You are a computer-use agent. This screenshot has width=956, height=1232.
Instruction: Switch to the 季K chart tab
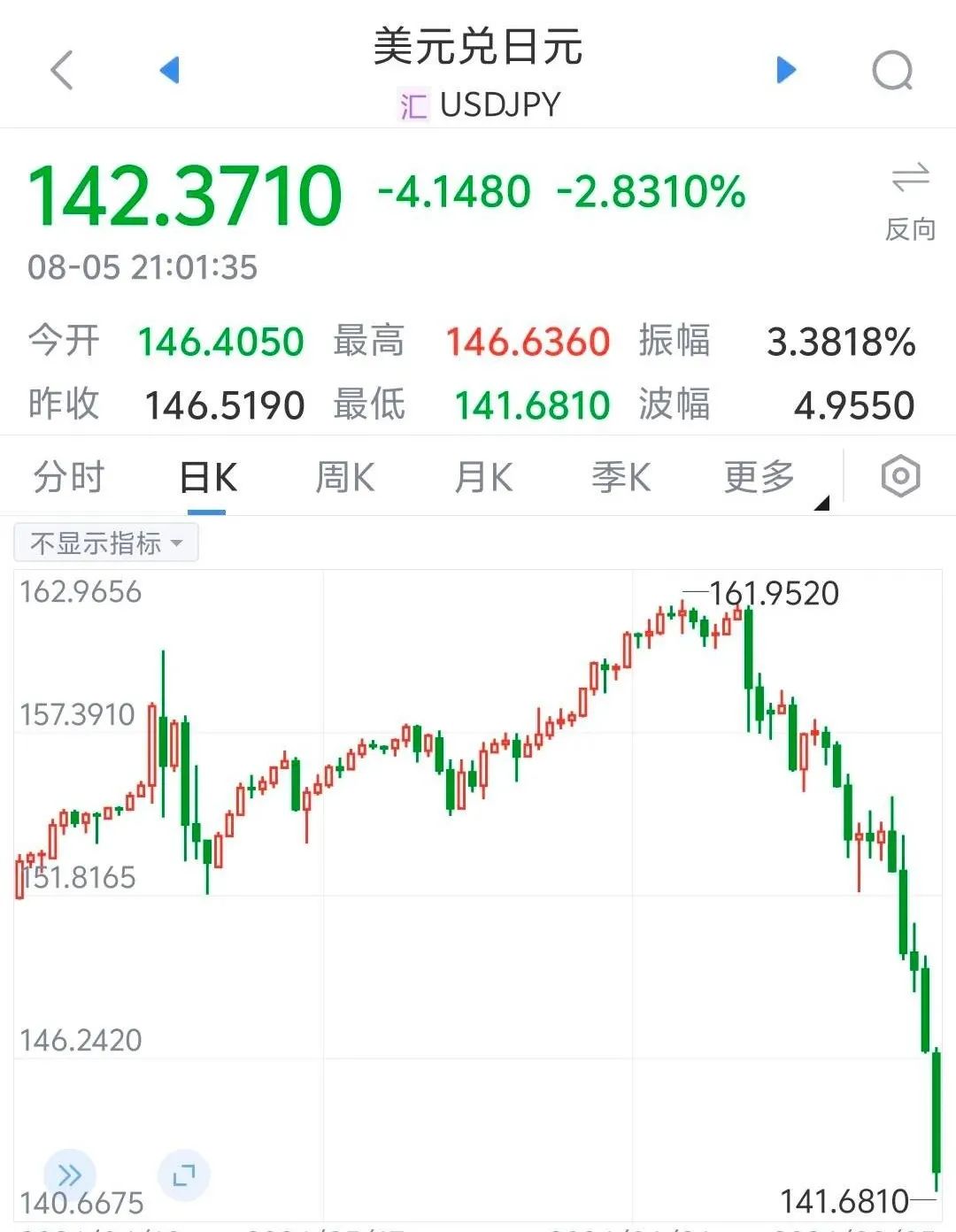point(621,478)
